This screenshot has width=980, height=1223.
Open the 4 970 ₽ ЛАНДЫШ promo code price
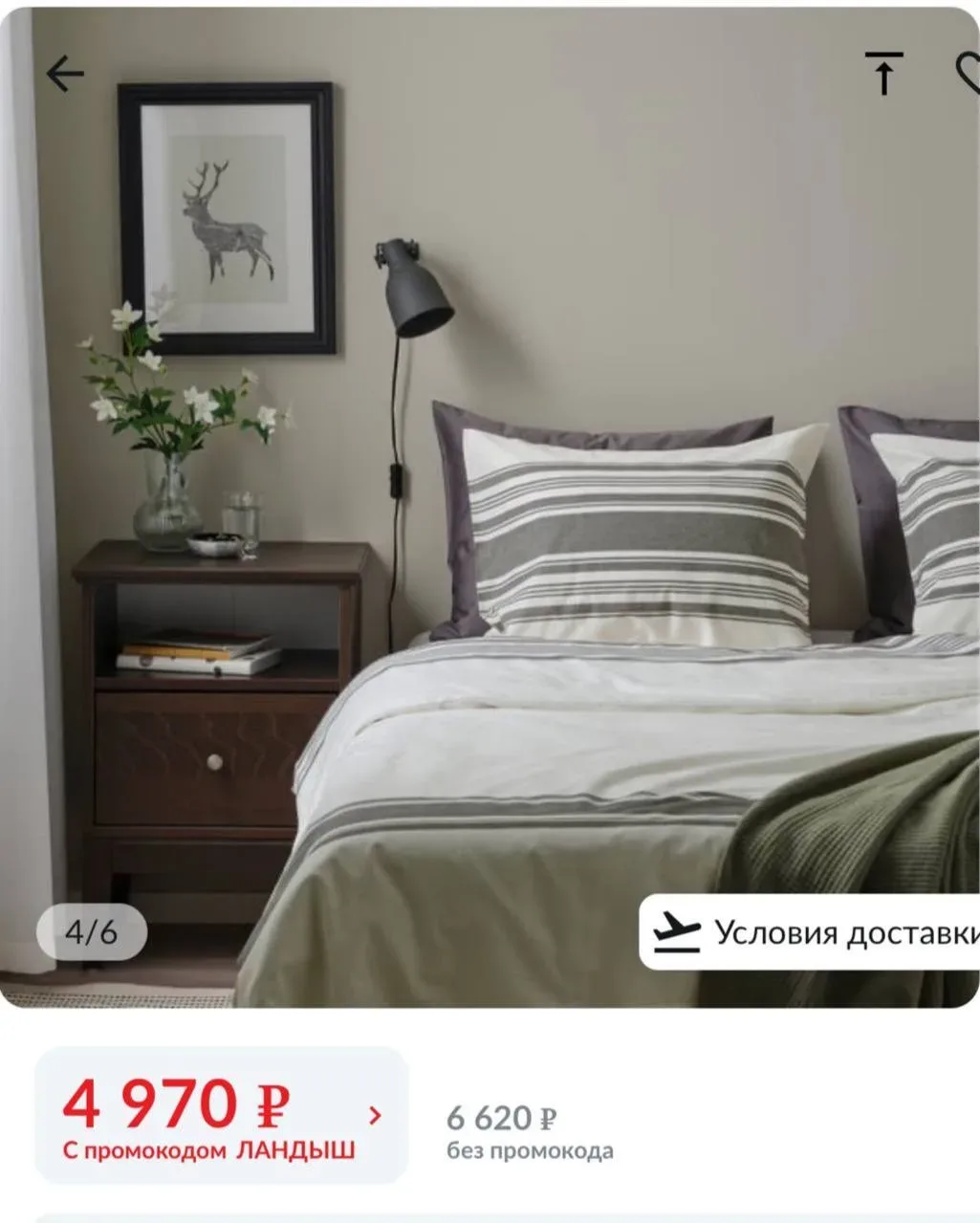tap(222, 1116)
